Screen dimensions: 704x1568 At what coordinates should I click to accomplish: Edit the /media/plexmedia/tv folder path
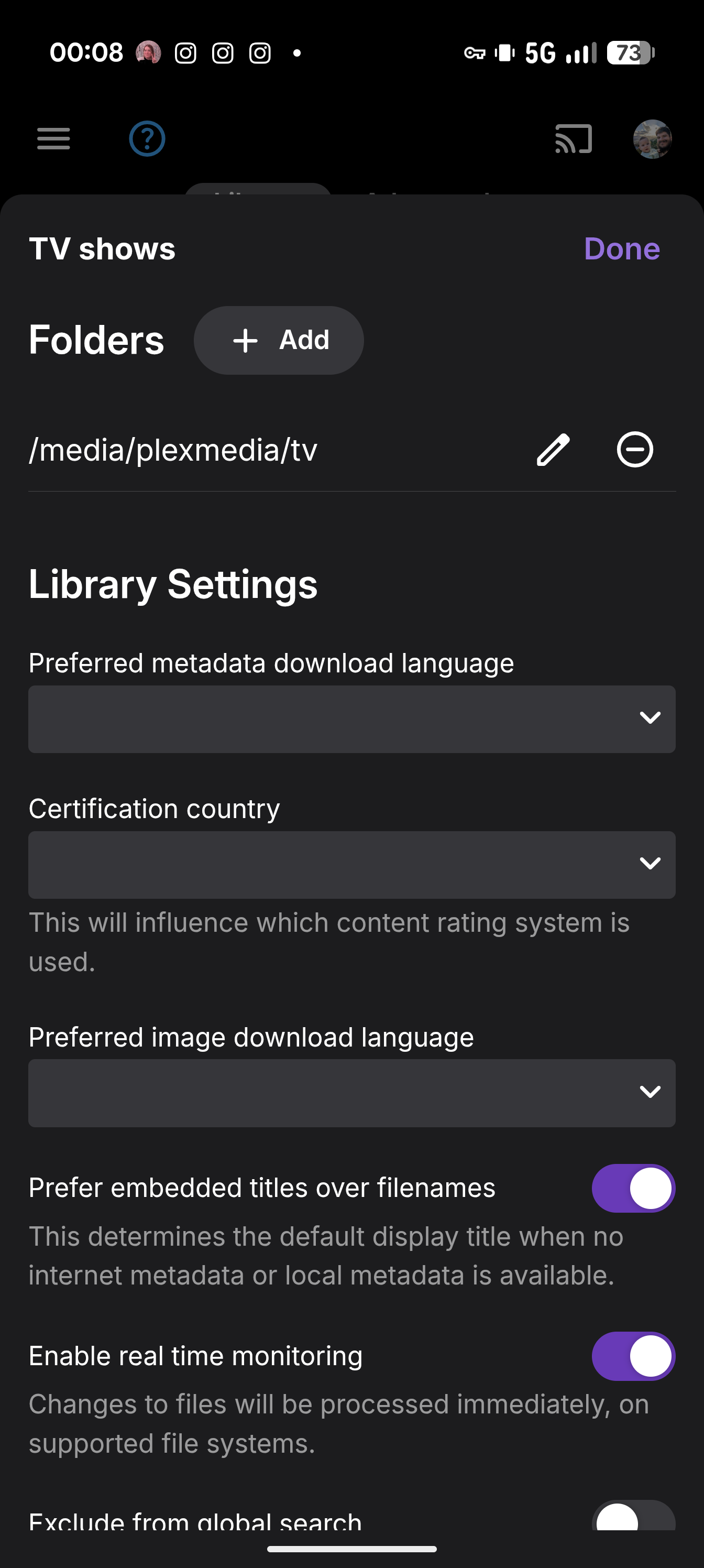(x=553, y=450)
